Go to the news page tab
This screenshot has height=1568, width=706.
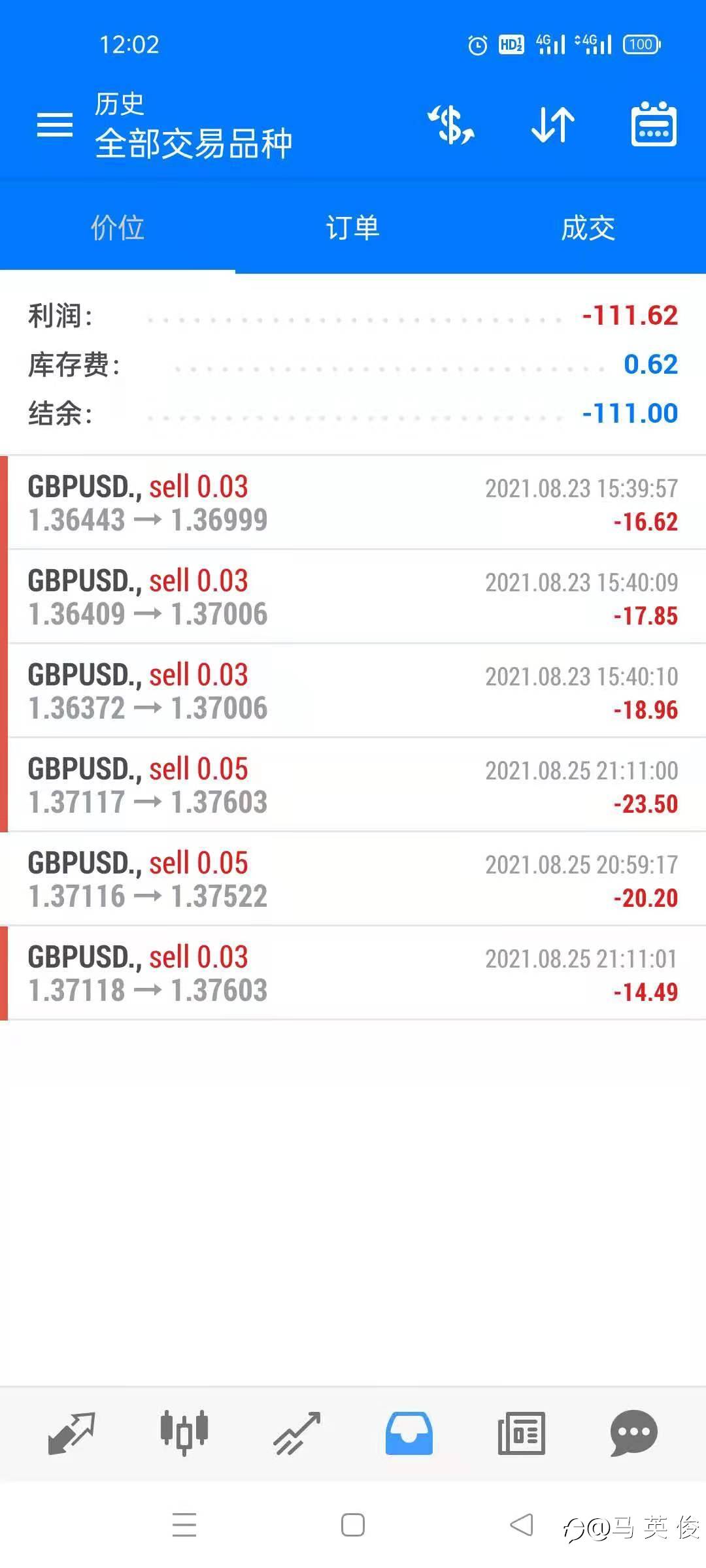tap(521, 1433)
